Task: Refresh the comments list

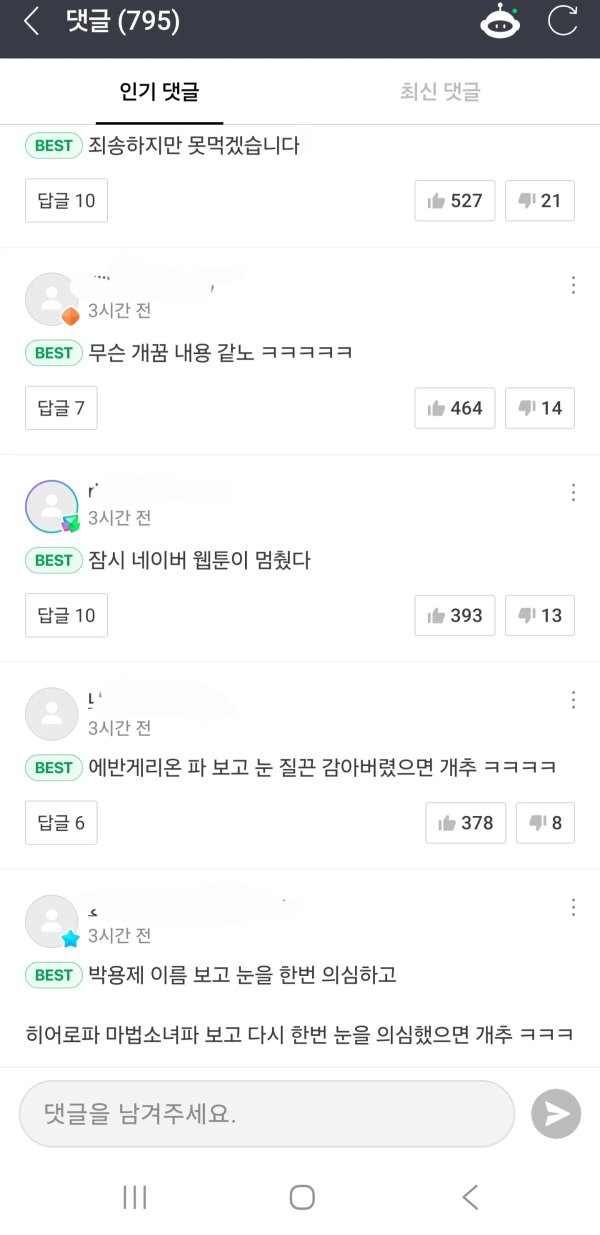Action: [x=563, y=22]
